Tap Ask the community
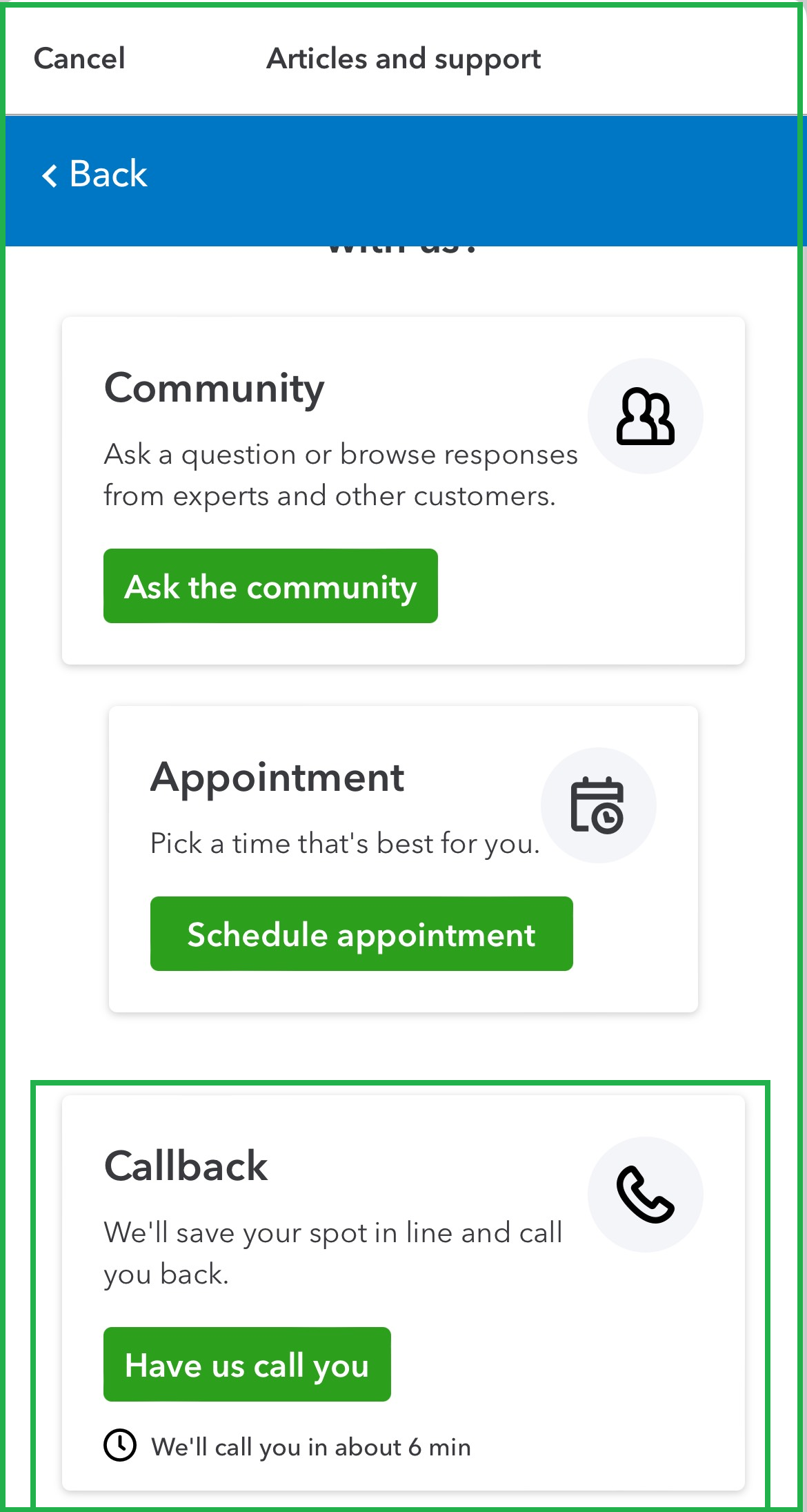This screenshot has height=1512, width=807. 270,586
